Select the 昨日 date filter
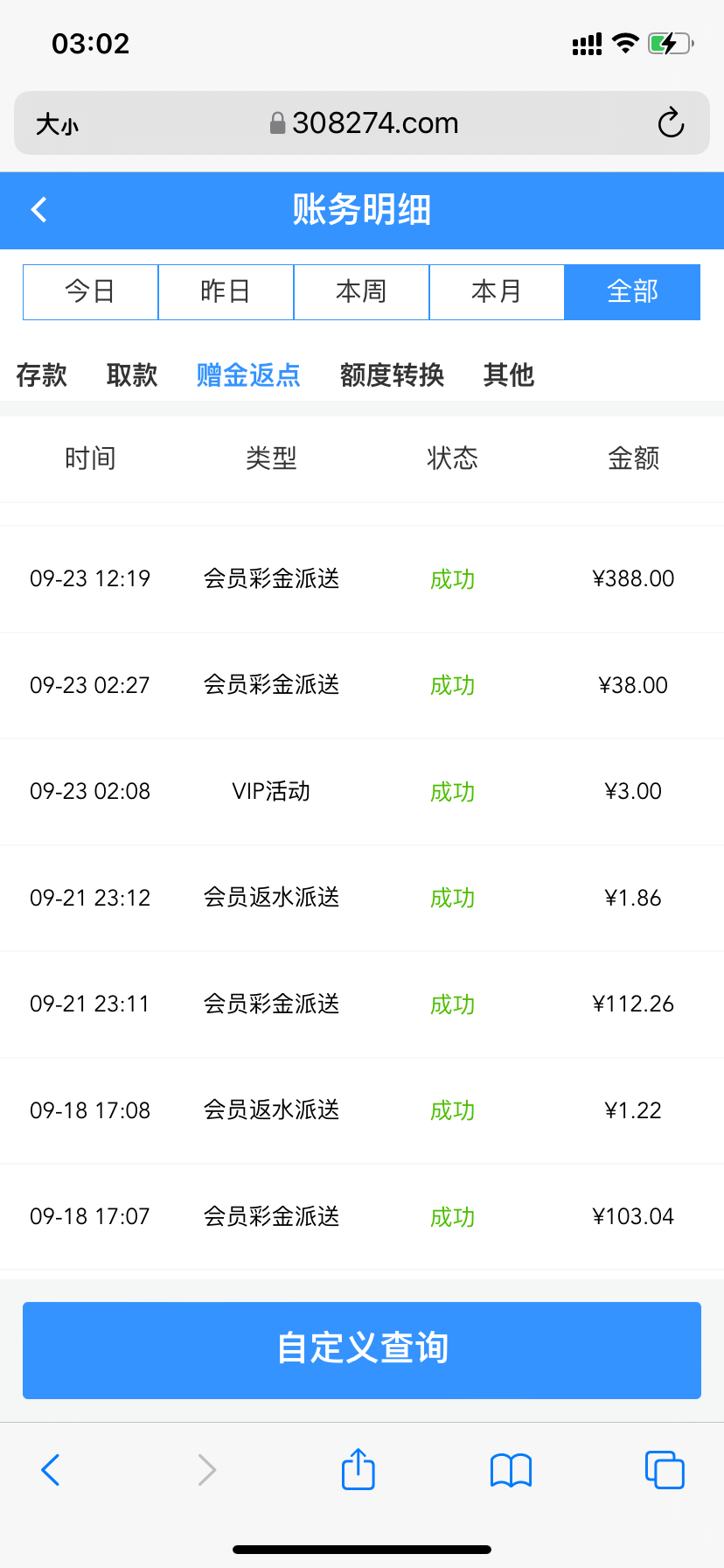Viewport: 724px width, 1568px height. (226, 292)
